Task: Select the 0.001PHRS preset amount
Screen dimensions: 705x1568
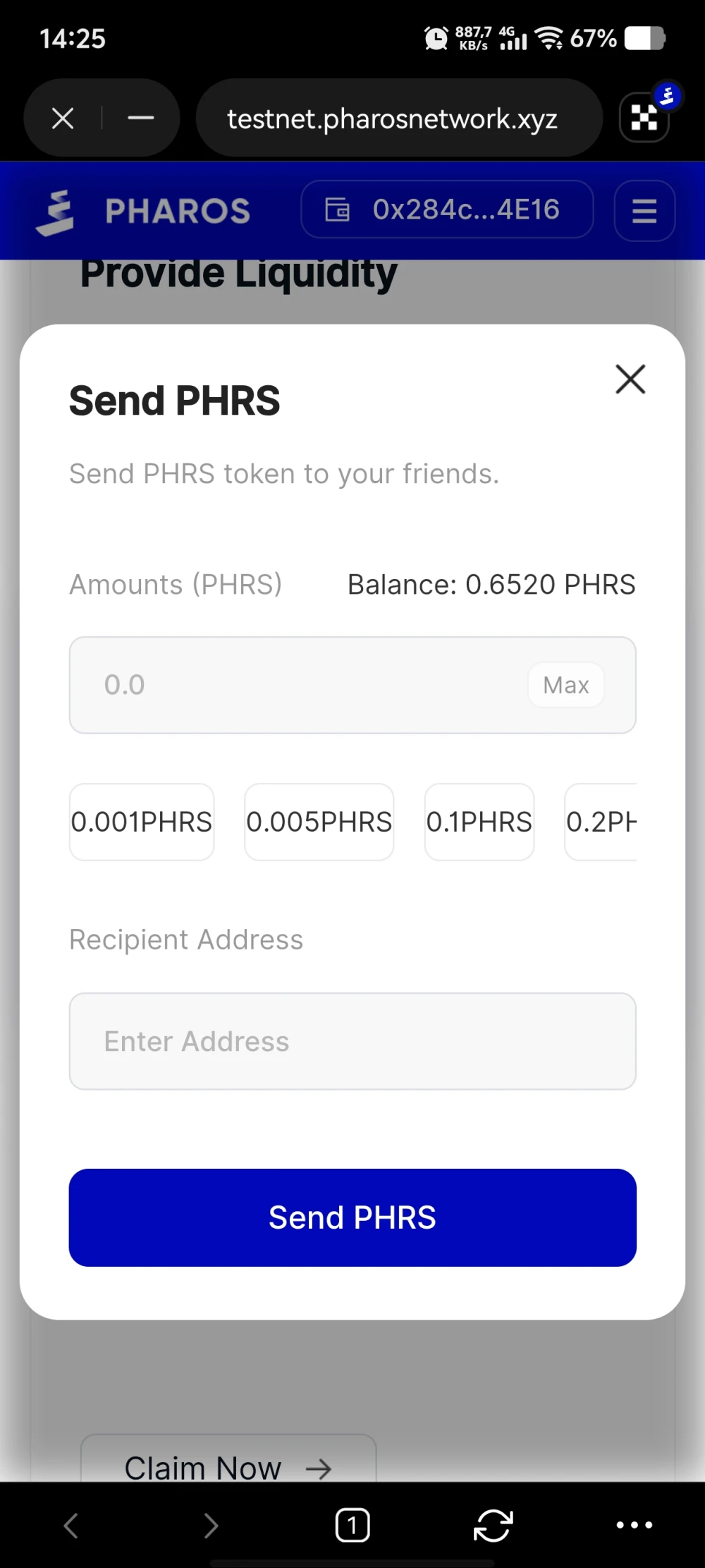Action: click(141, 822)
